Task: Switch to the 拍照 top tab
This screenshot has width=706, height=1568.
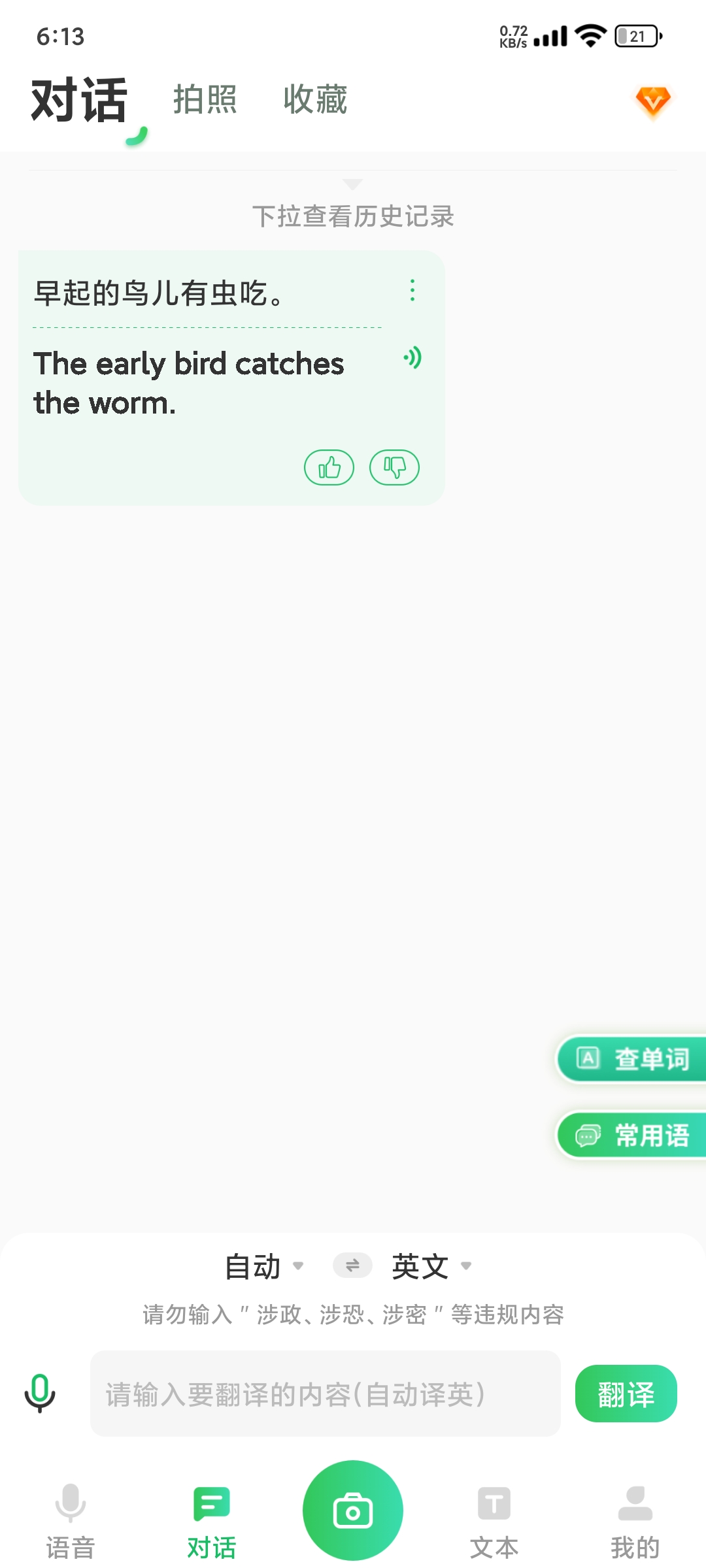Action: click(x=205, y=100)
